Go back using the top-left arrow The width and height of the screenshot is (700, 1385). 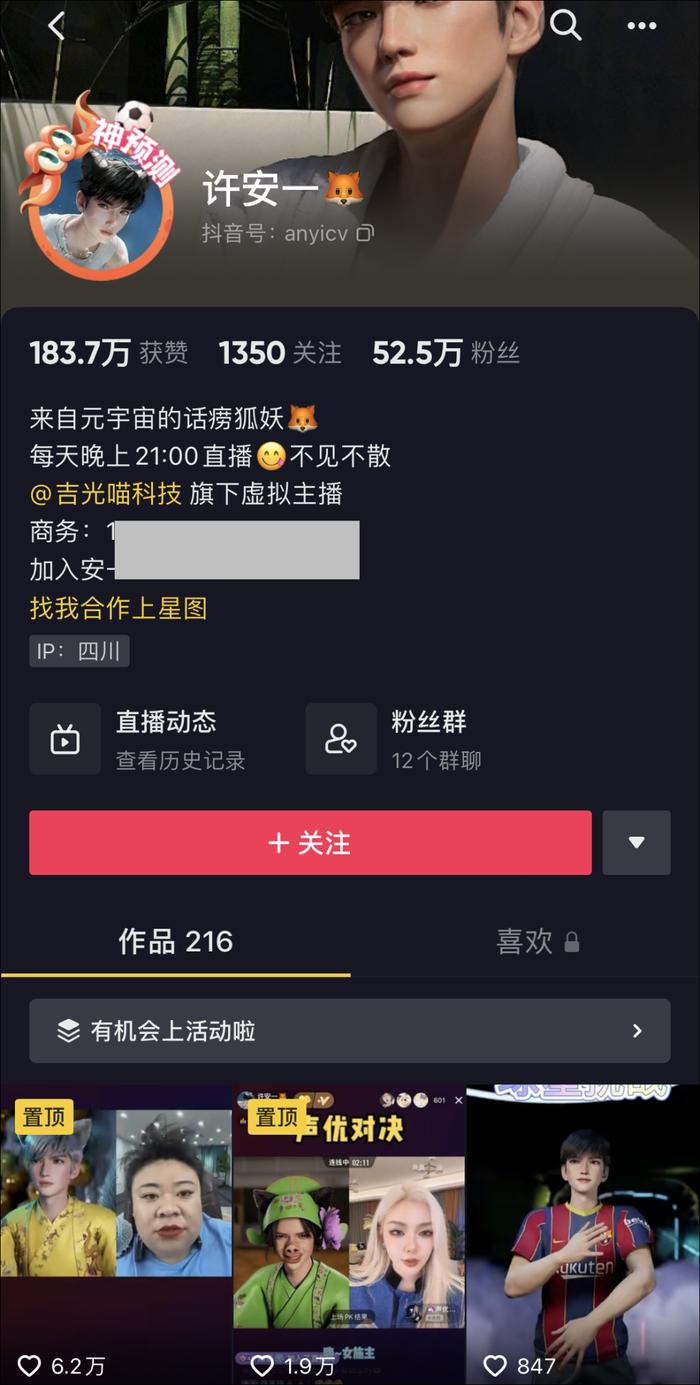[56, 26]
